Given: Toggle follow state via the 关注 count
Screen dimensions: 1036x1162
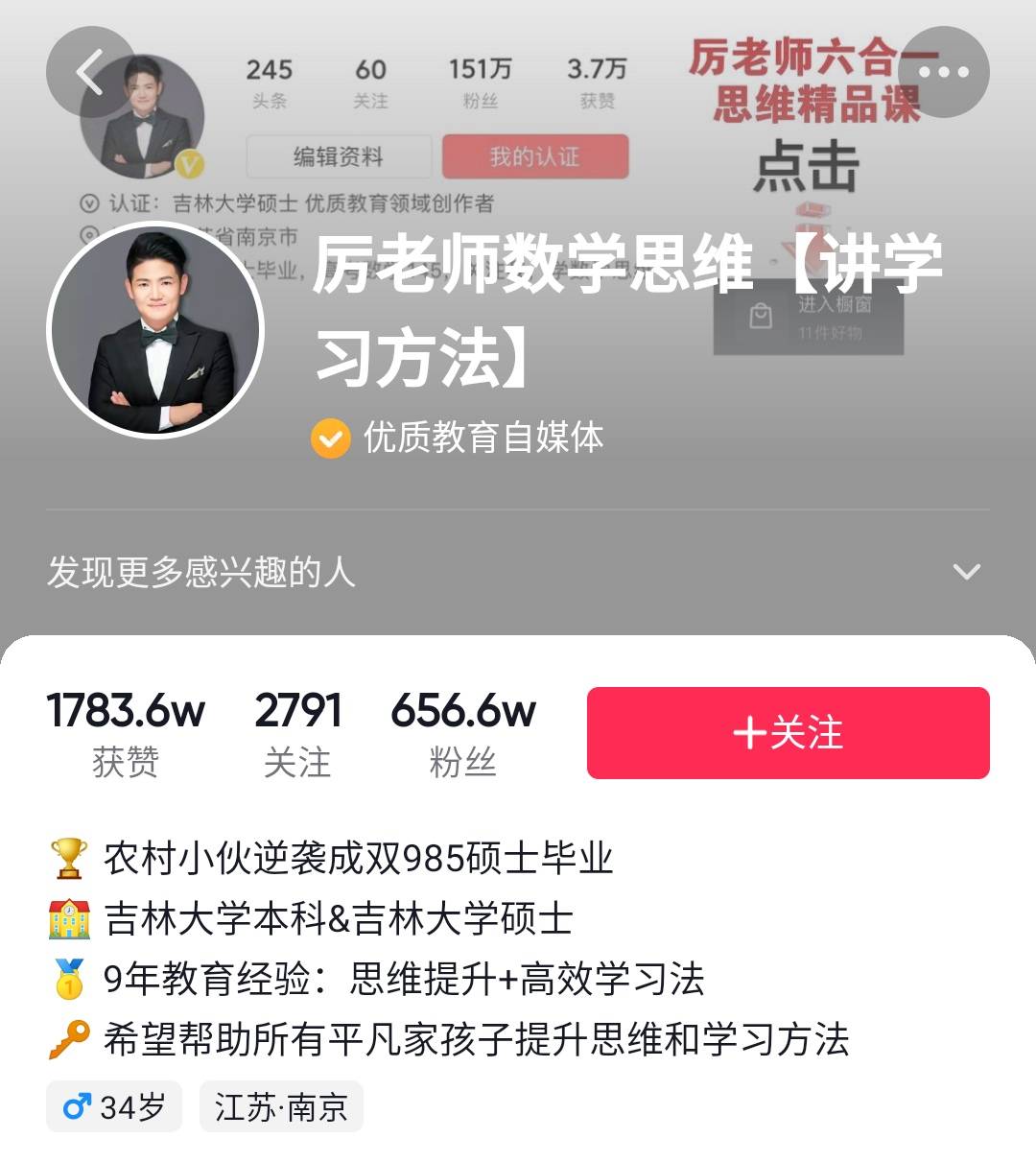Looking at the screenshot, I should coord(300,730).
